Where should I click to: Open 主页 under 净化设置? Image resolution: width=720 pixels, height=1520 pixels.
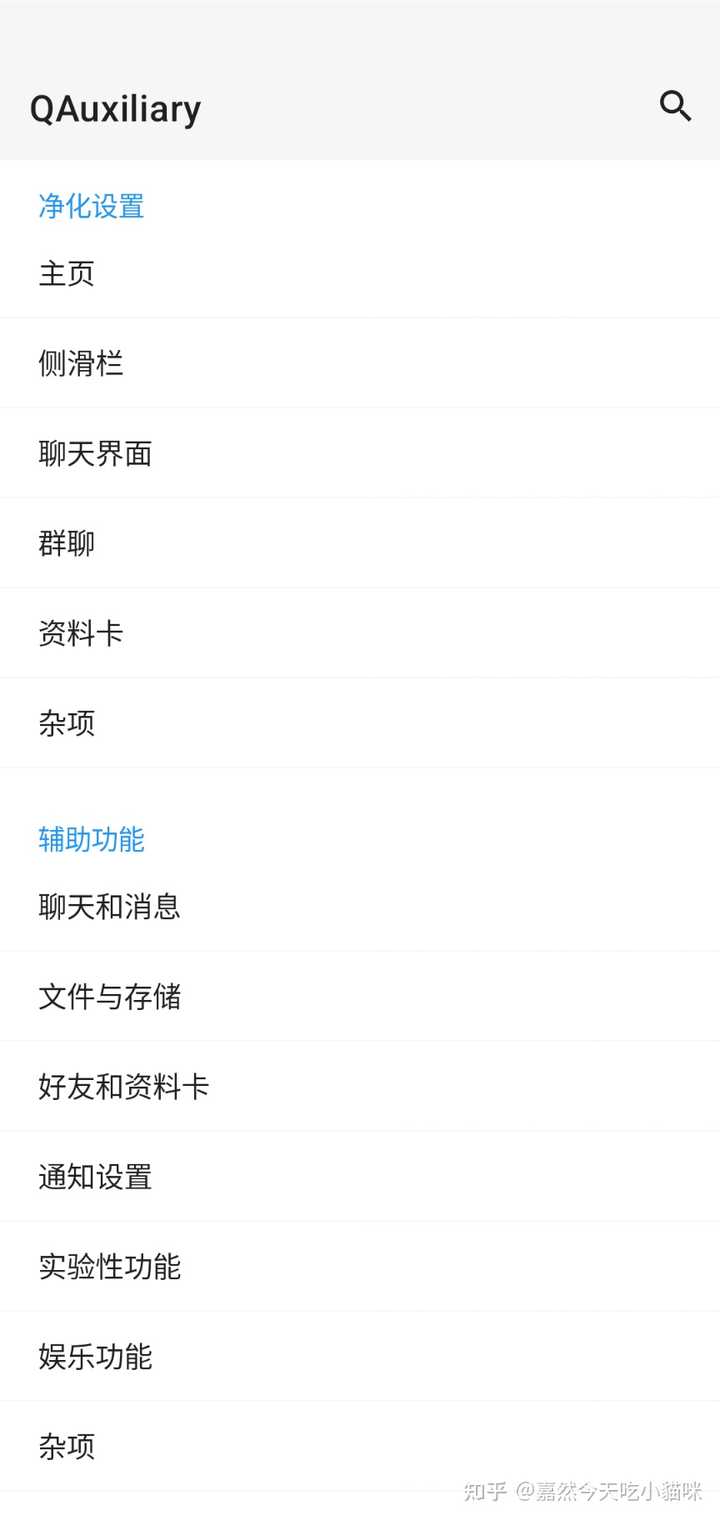(67, 273)
